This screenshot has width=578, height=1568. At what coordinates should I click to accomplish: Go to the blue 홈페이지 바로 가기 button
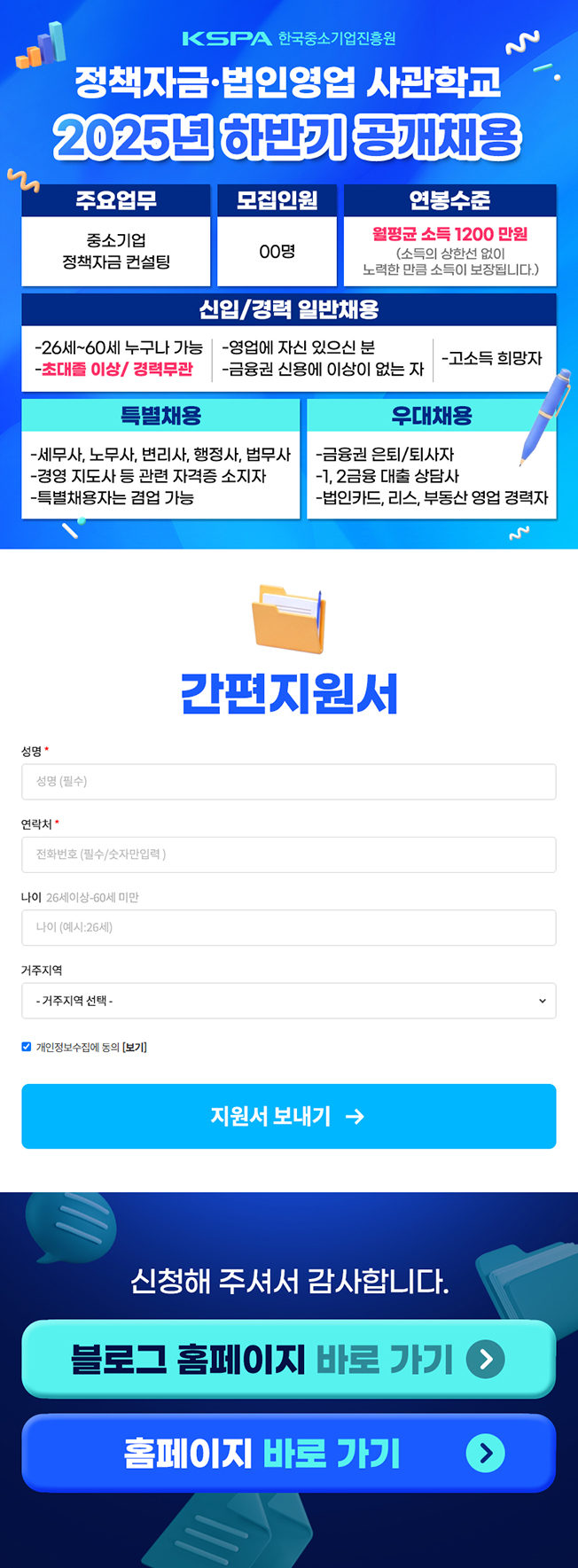tap(289, 1453)
